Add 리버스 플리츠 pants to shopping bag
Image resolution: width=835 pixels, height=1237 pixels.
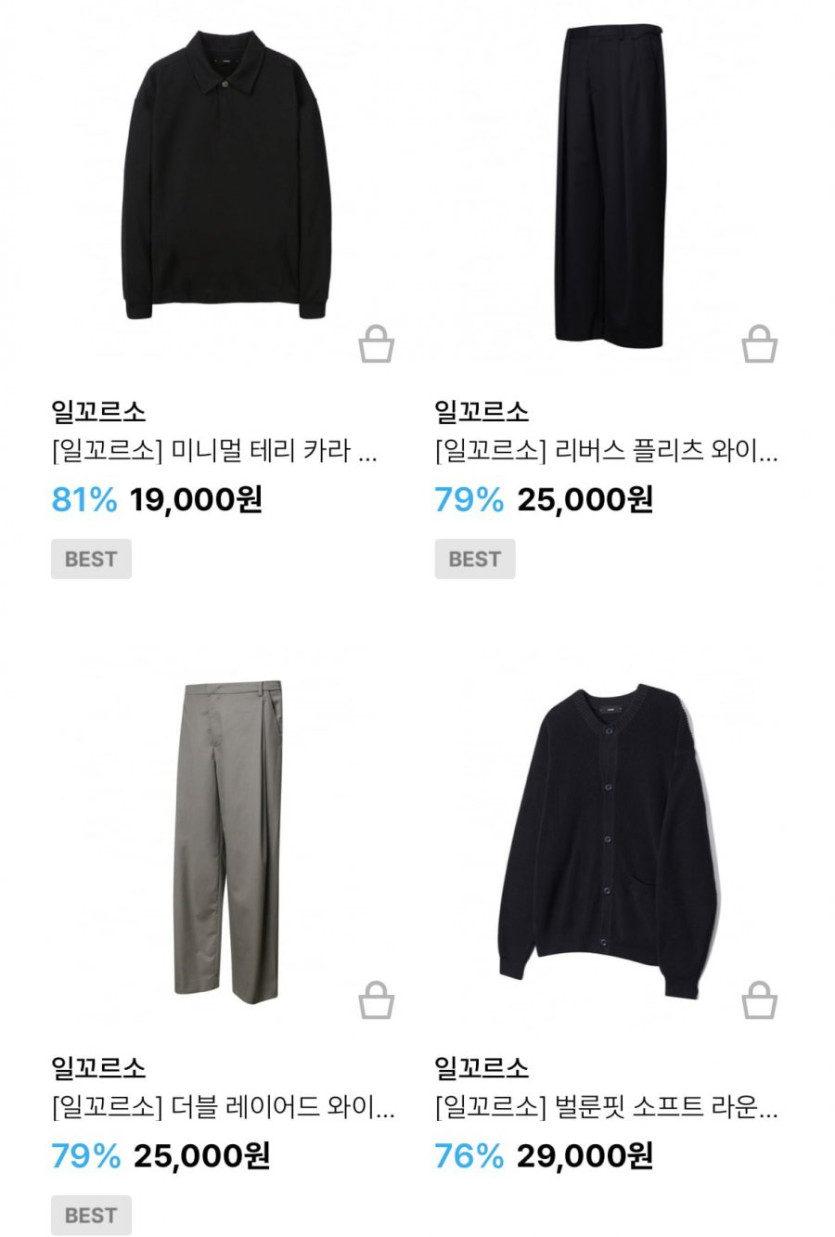pyautogui.click(x=759, y=345)
